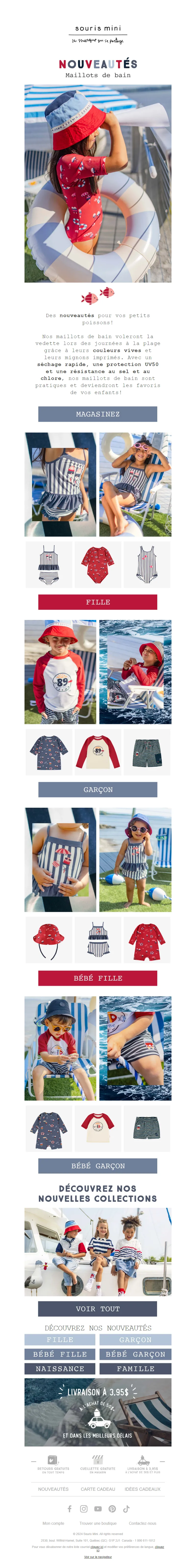Open IDÉES CADEAUX link
196x1568 pixels.
click(142, 1489)
